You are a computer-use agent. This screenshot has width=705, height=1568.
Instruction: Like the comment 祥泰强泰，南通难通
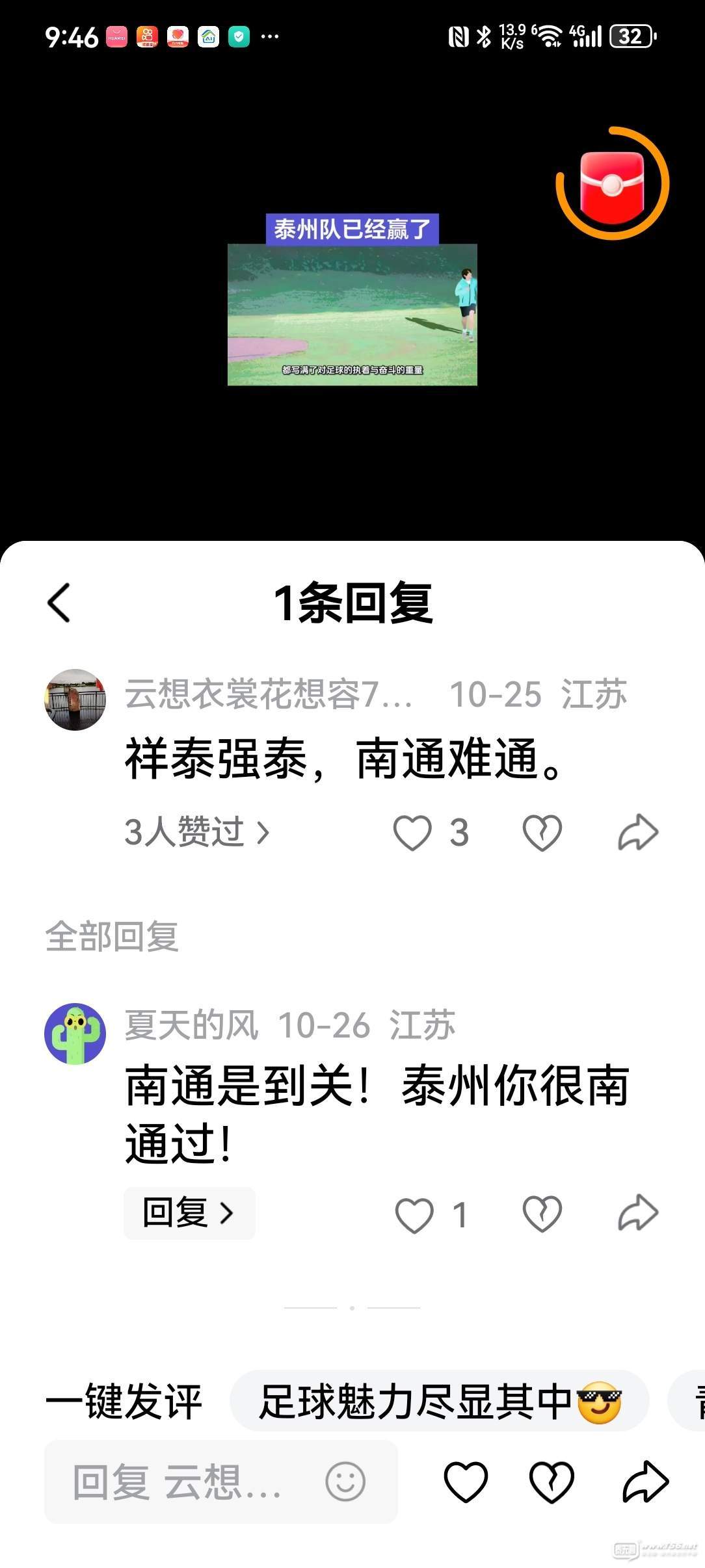coord(412,833)
